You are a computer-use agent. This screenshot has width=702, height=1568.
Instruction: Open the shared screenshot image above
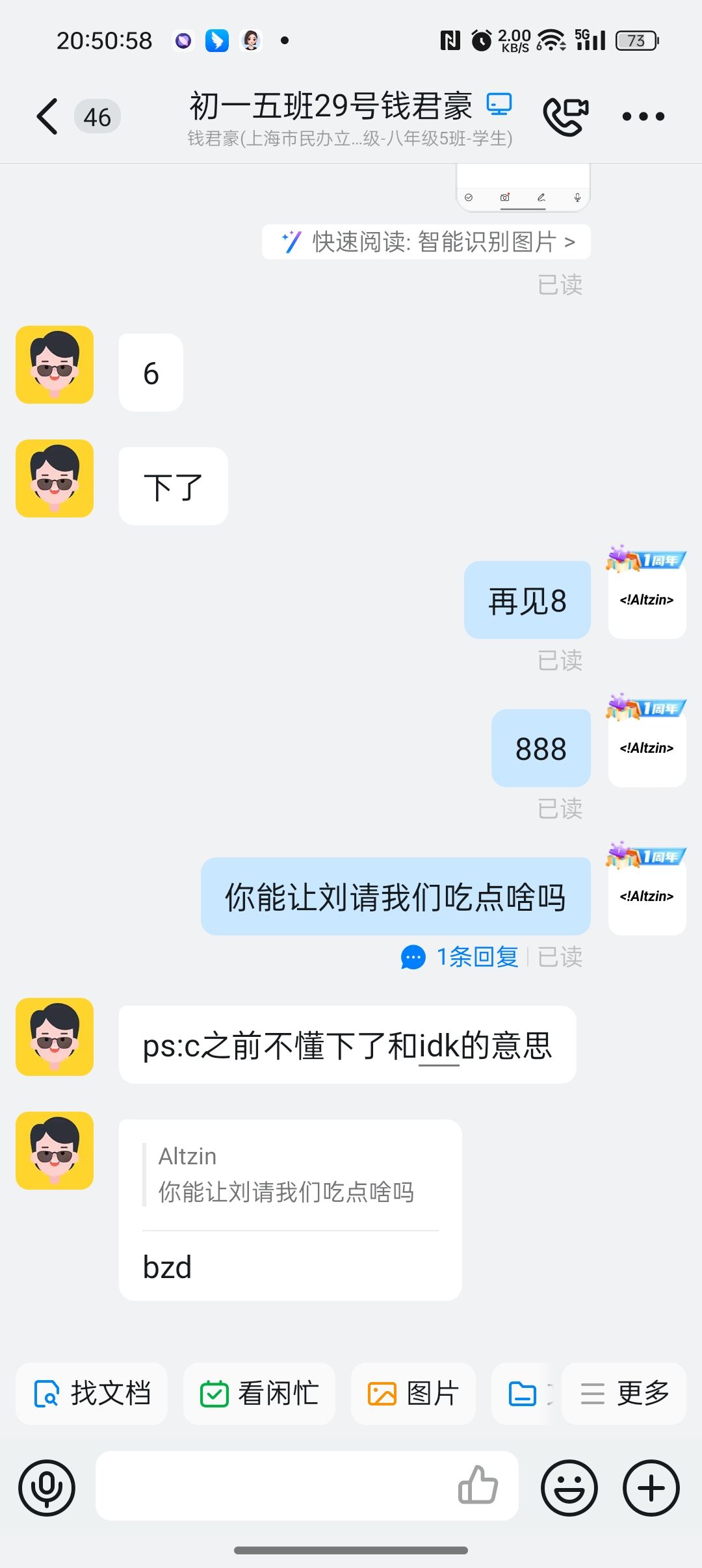(523, 188)
